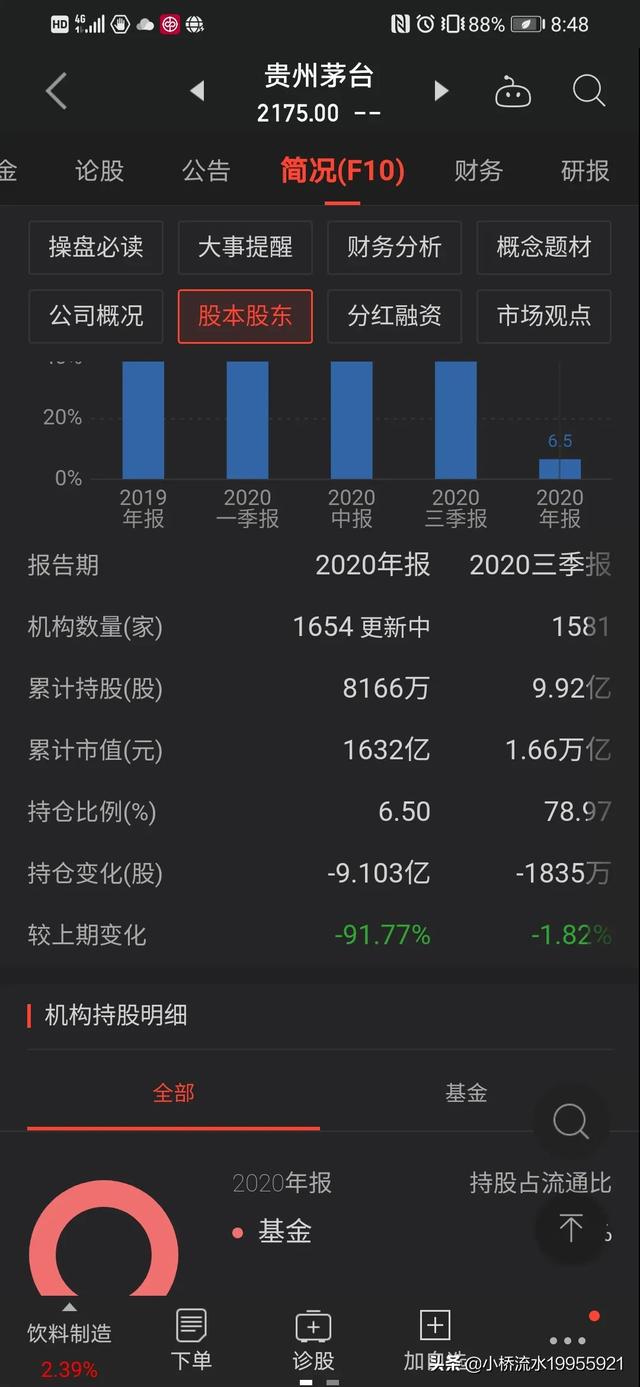View 财务分析

(x=394, y=247)
